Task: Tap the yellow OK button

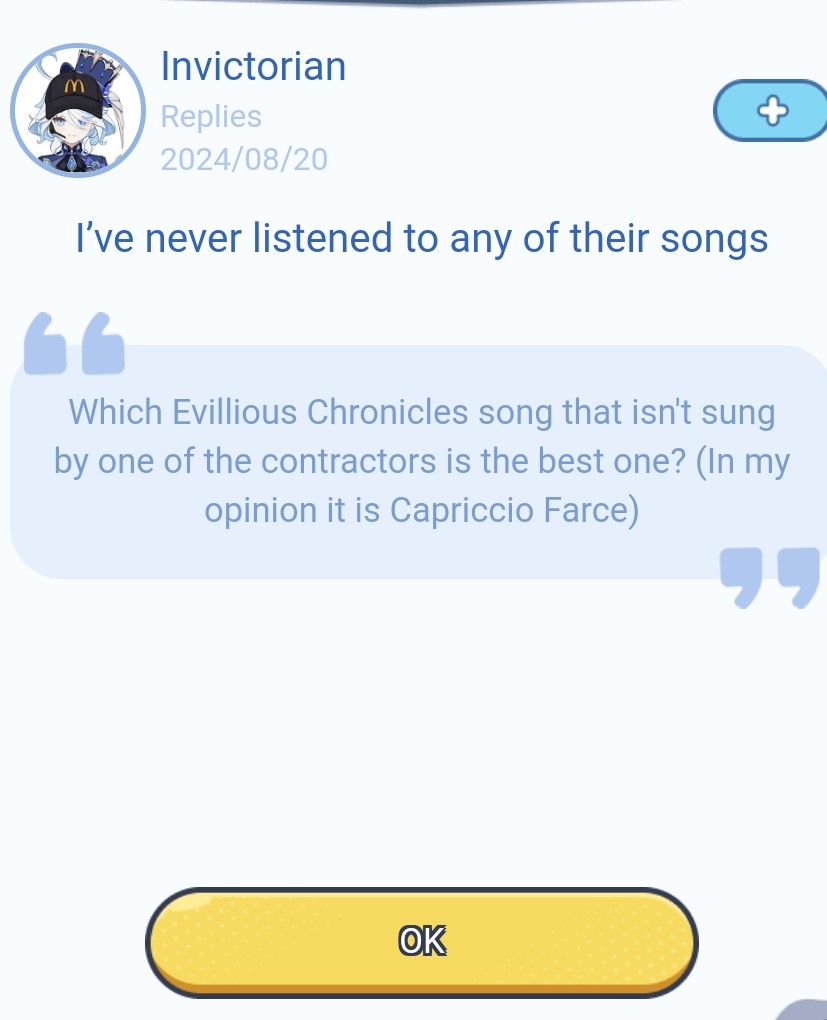Action: pyautogui.click(x=421, y=941)
